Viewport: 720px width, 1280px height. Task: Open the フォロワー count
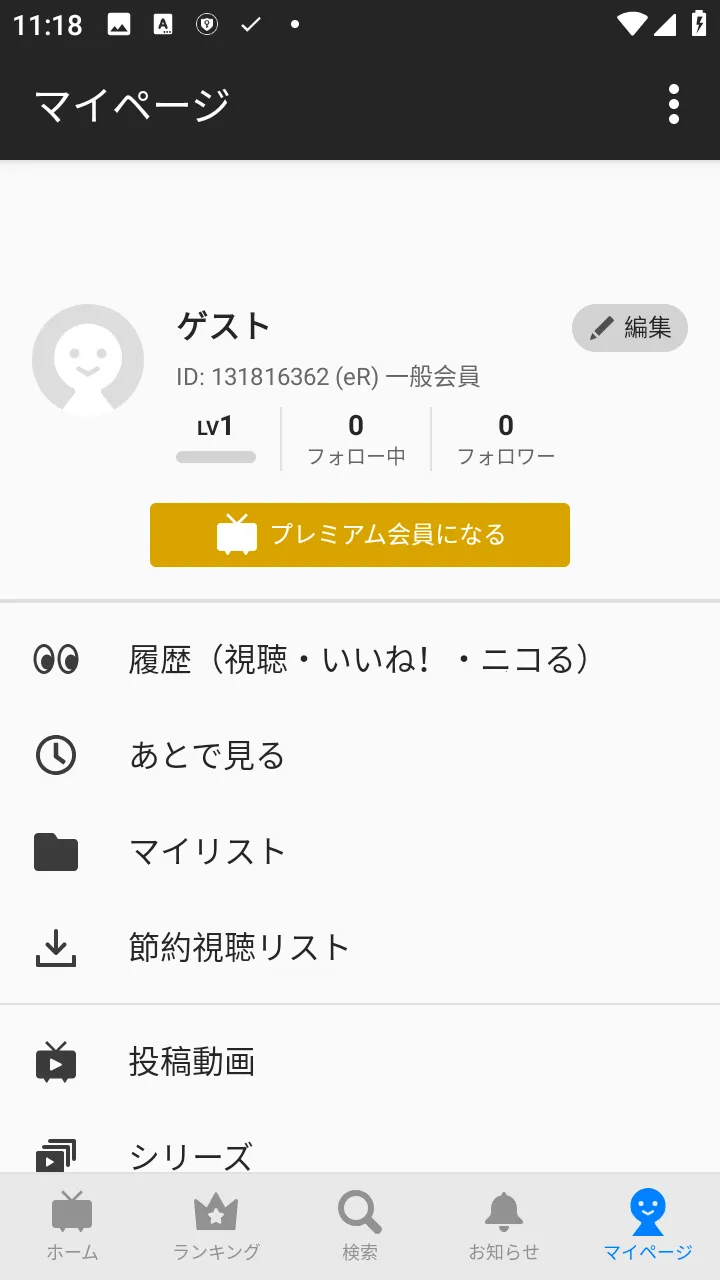point(505,438)
